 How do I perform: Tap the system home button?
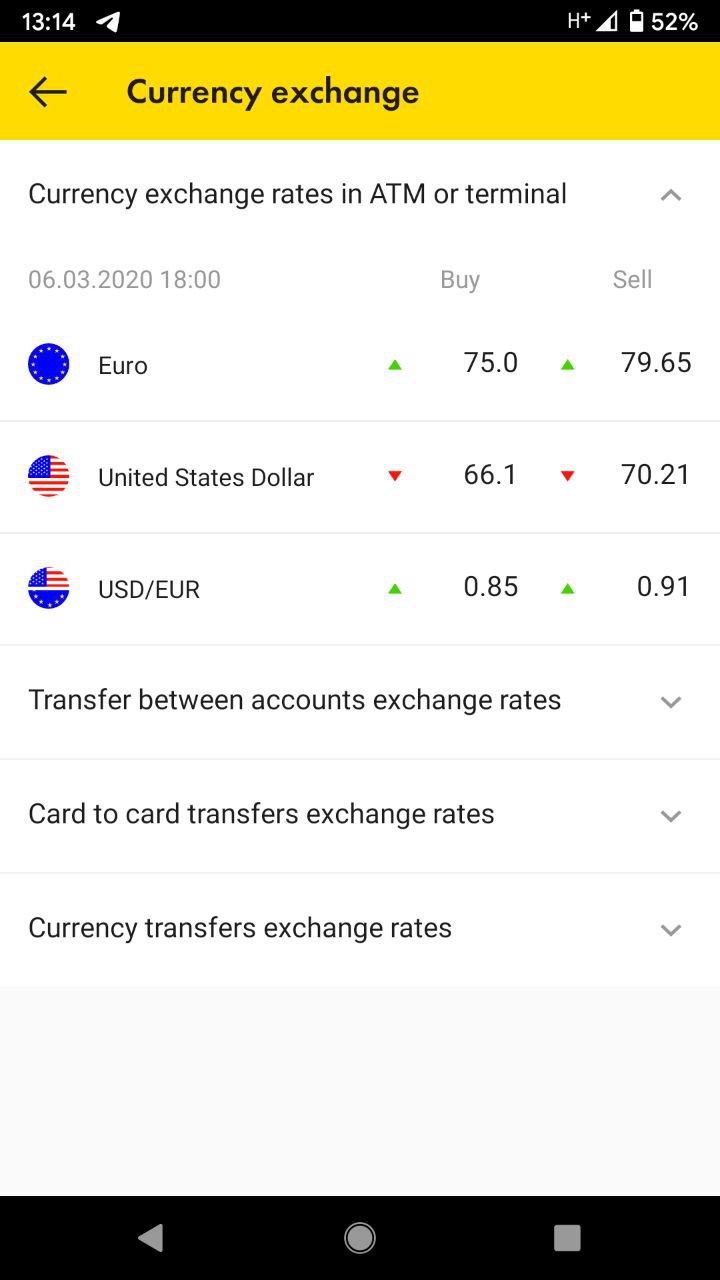[x=360, y=1238]
